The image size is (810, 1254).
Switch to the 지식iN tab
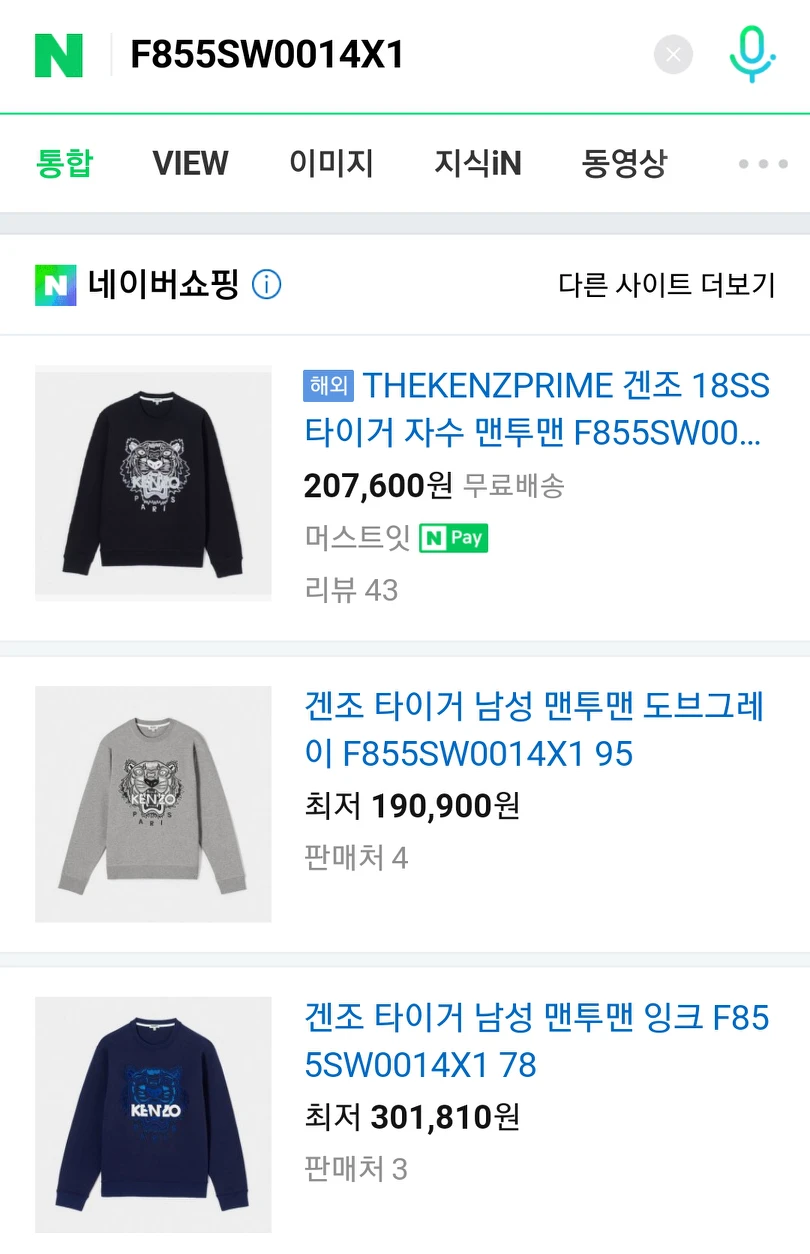477,163
